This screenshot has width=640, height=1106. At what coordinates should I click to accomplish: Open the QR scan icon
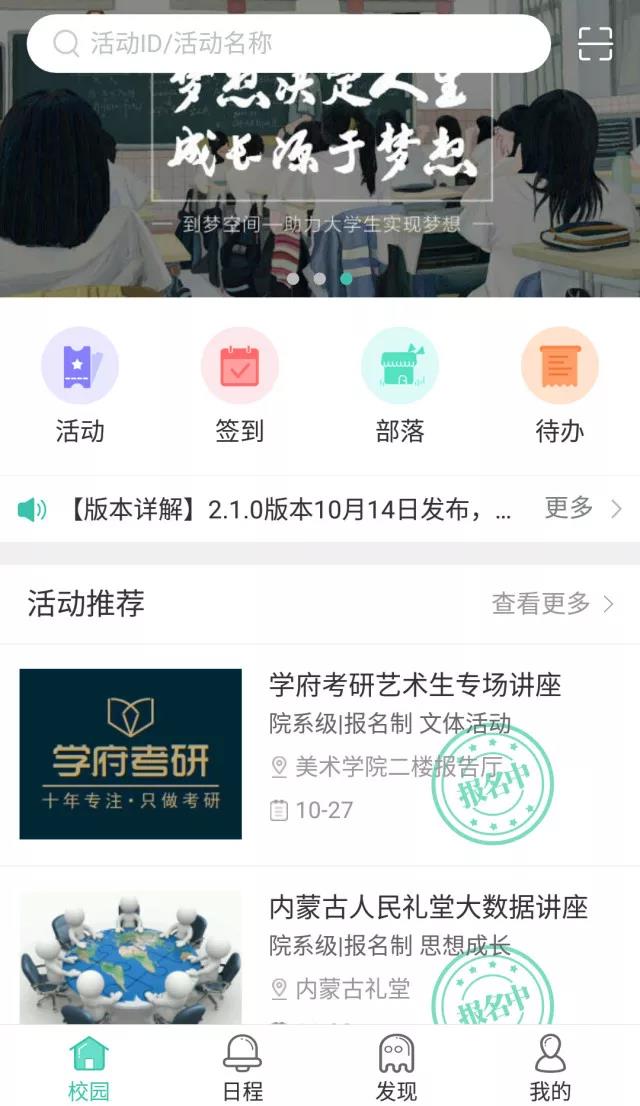[x=595, y=44]
